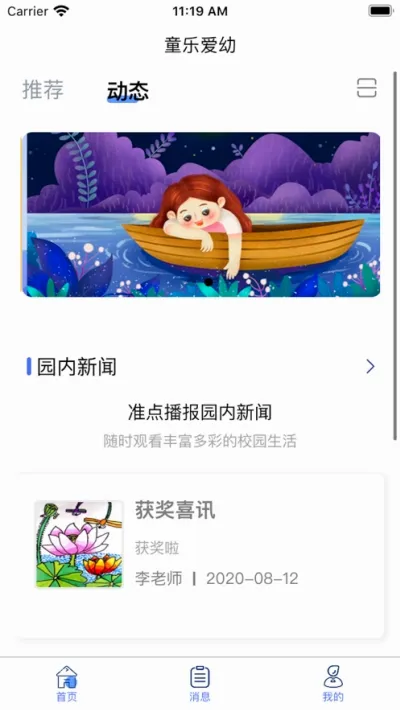Go to the 首页 tab
This screenshot has height=710, width=400.
tap(67, 684)
